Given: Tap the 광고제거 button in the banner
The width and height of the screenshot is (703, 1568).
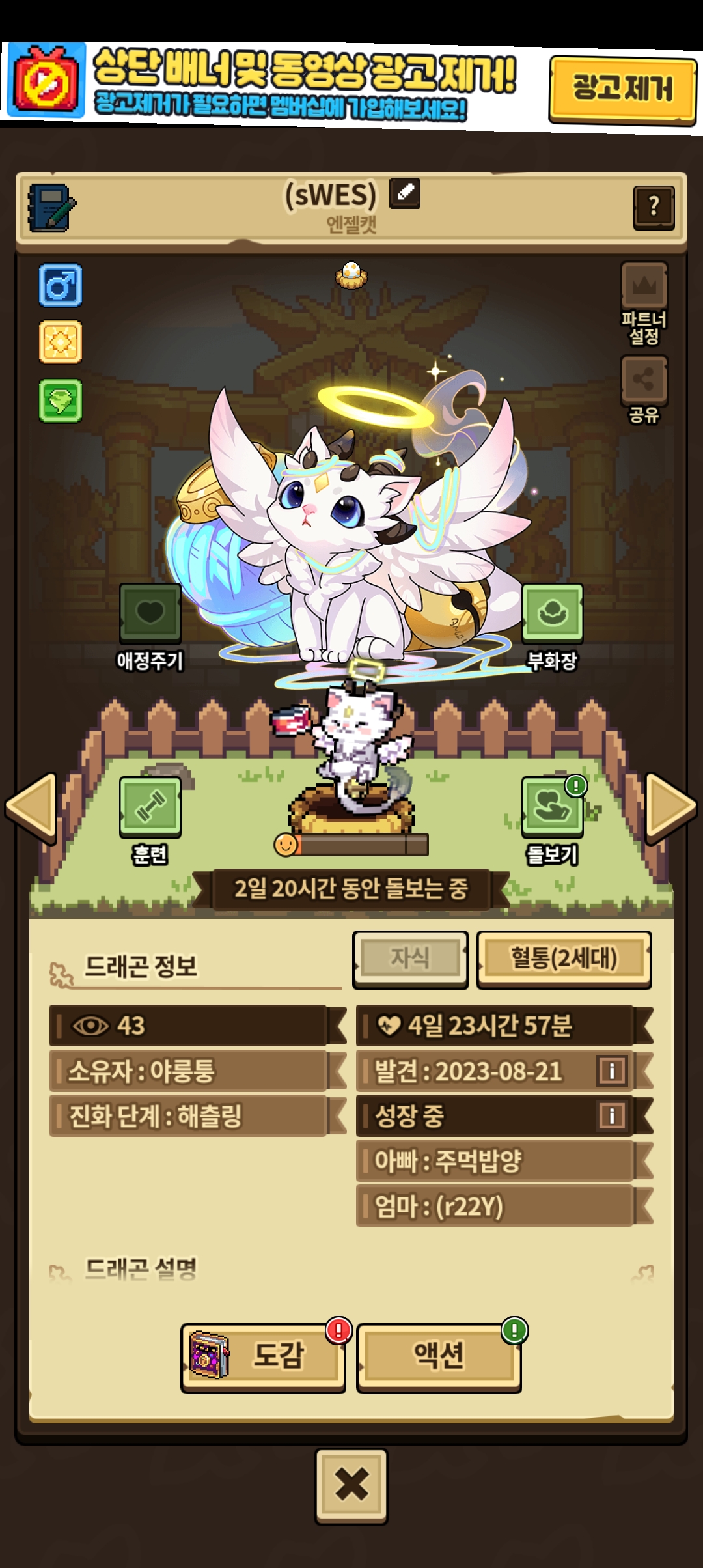Looking at the screenshot, I should click(x=622, y=89).
